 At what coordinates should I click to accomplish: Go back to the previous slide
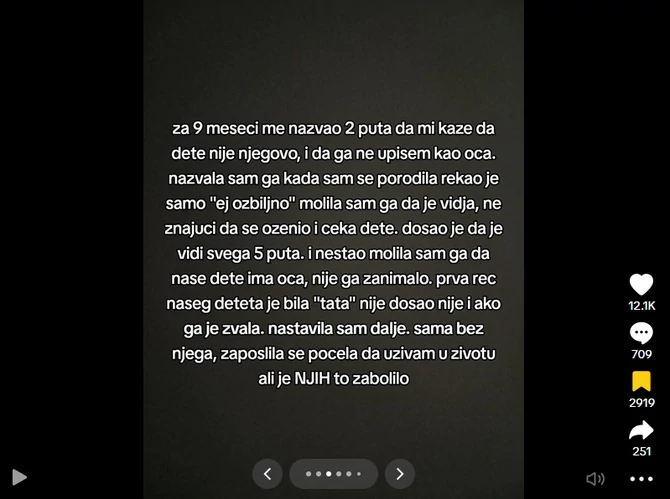(x=267, y=474)
